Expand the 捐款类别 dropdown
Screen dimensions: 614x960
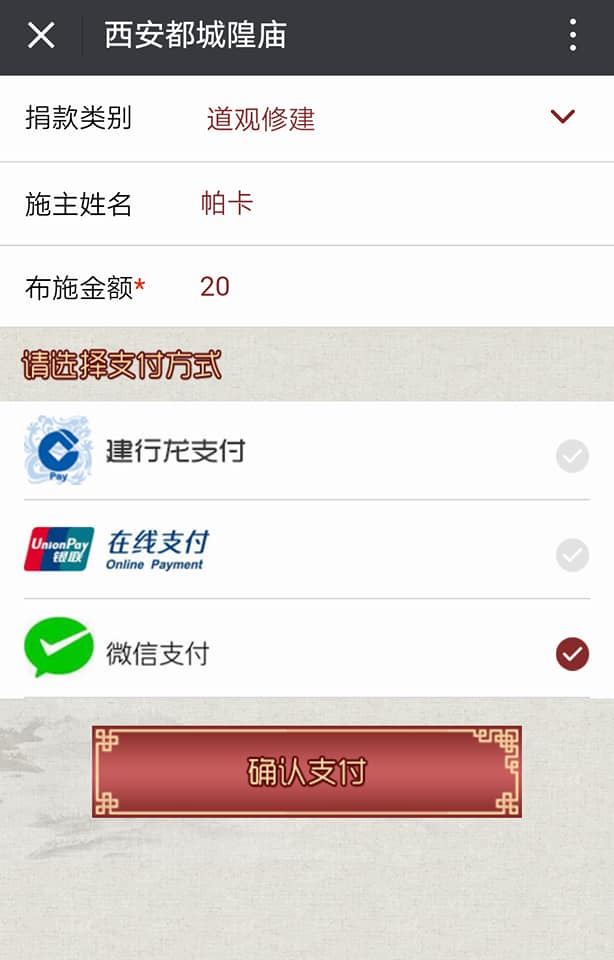[562, 118]
